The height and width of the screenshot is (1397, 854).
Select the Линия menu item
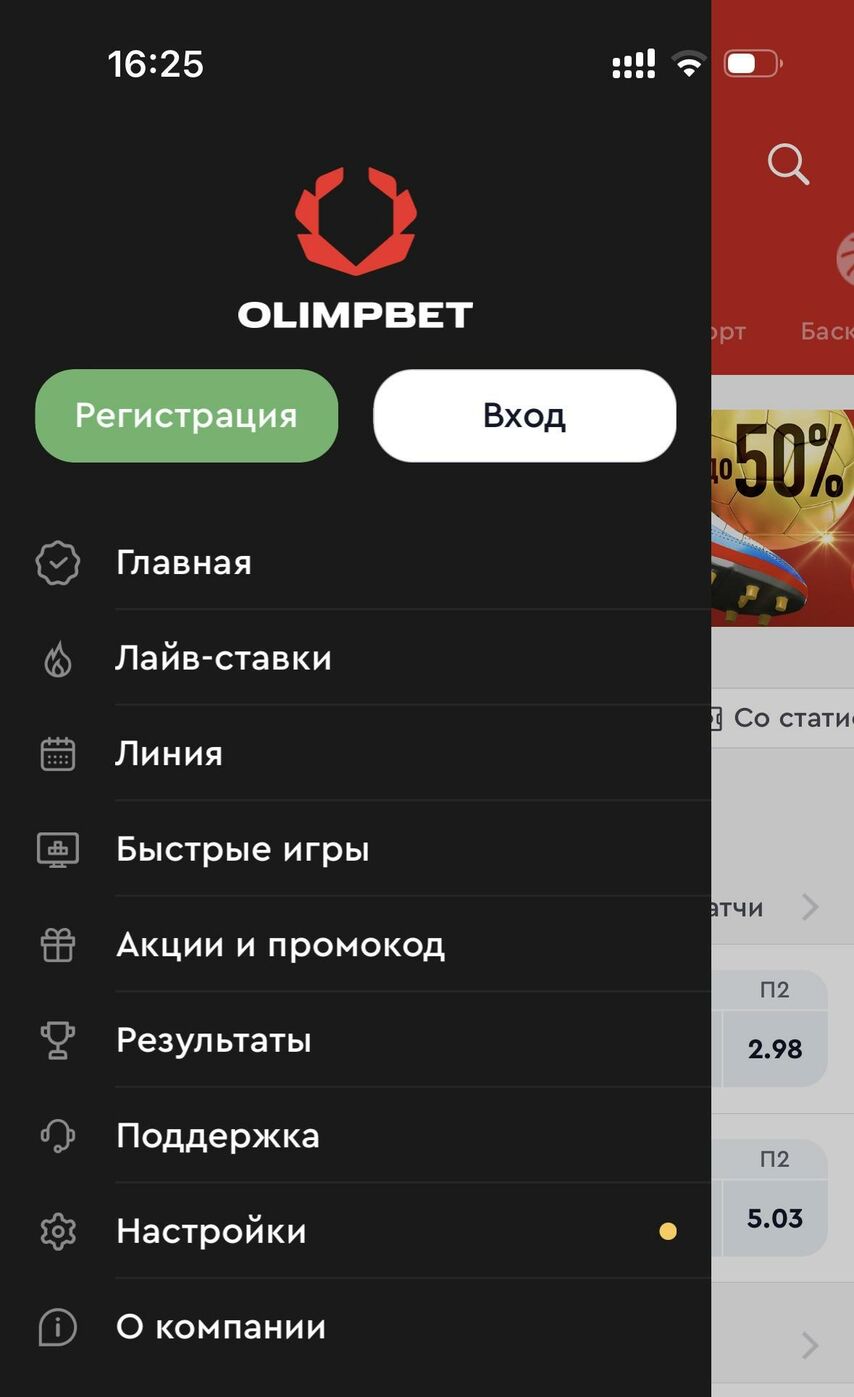point(169,753)
